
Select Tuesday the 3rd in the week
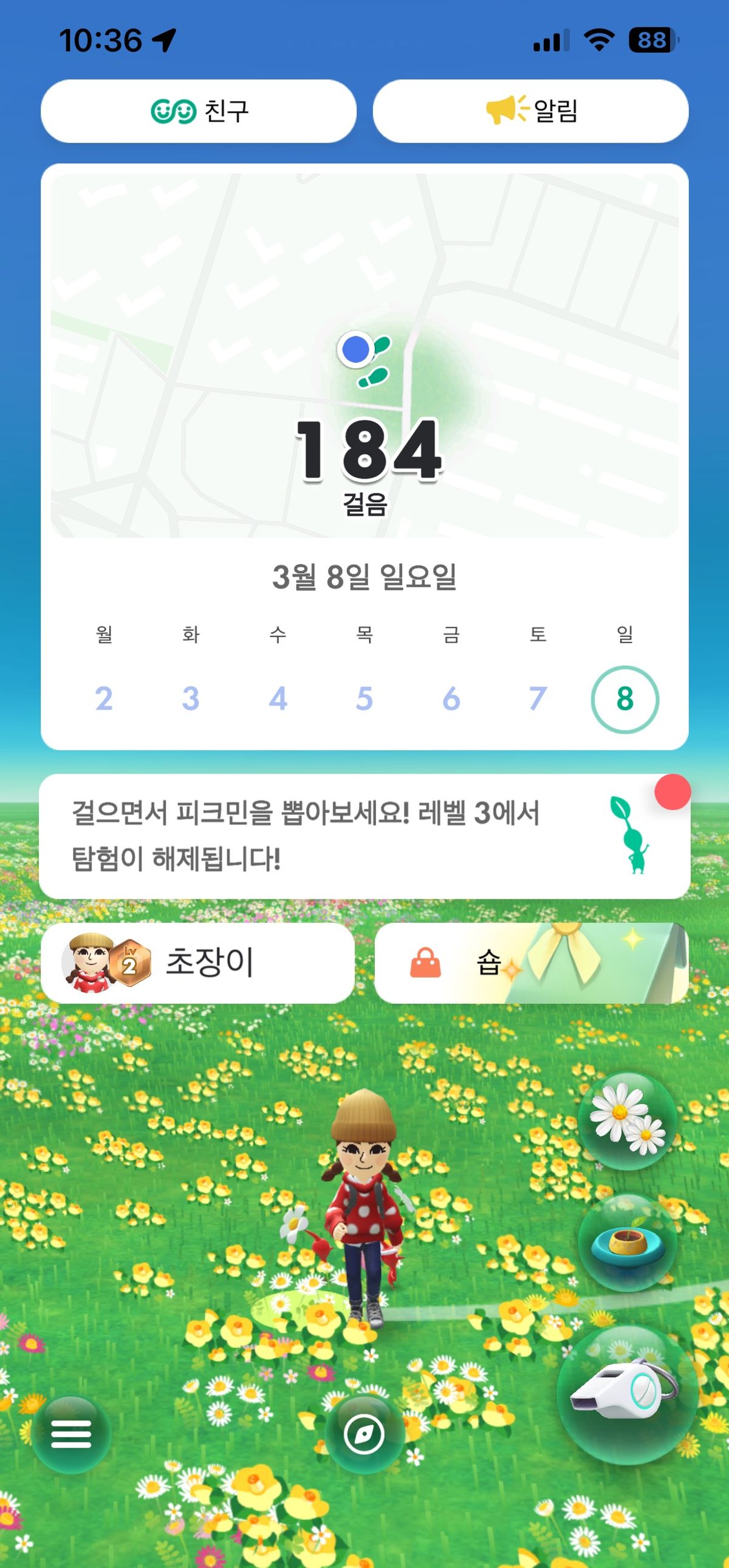191,699
